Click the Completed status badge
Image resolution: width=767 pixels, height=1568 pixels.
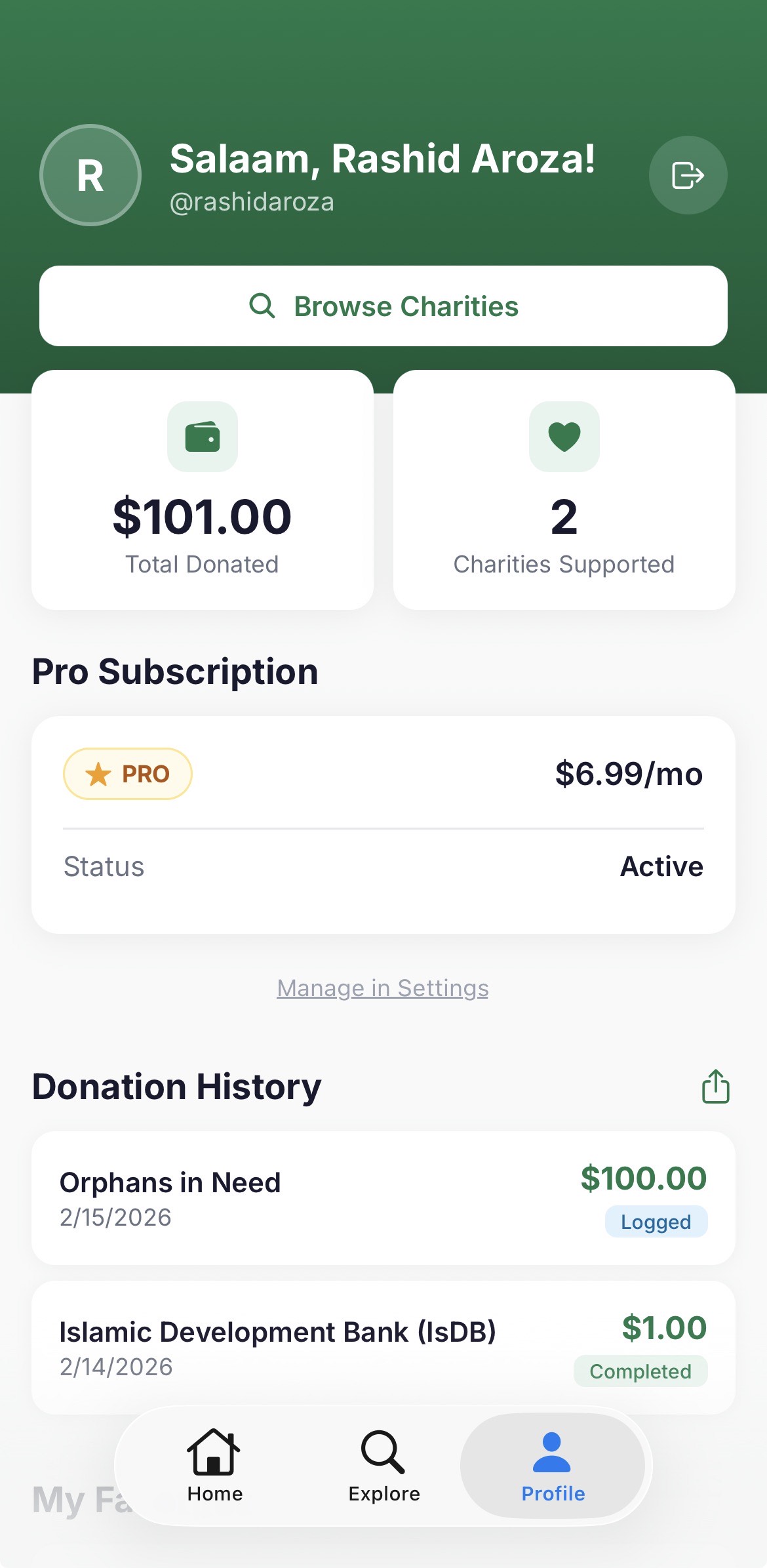641,1371
